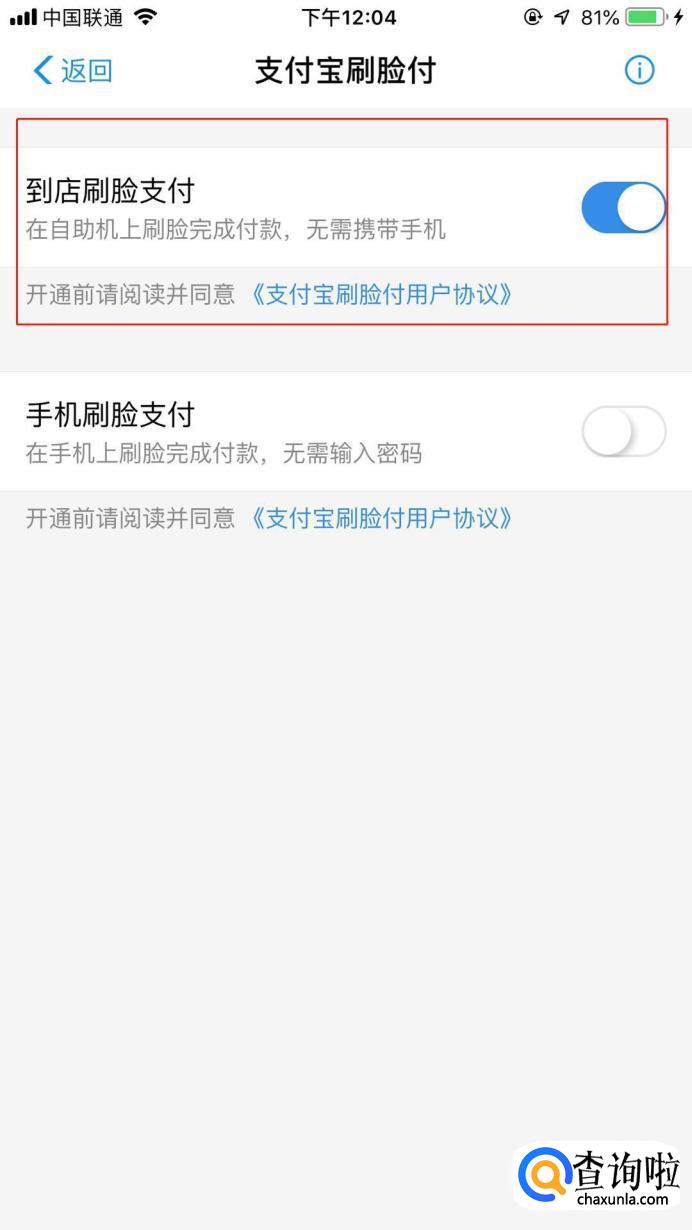Disable the 到店刷脸支付 switch
The image size is (692, 1230).
point(623,208)
